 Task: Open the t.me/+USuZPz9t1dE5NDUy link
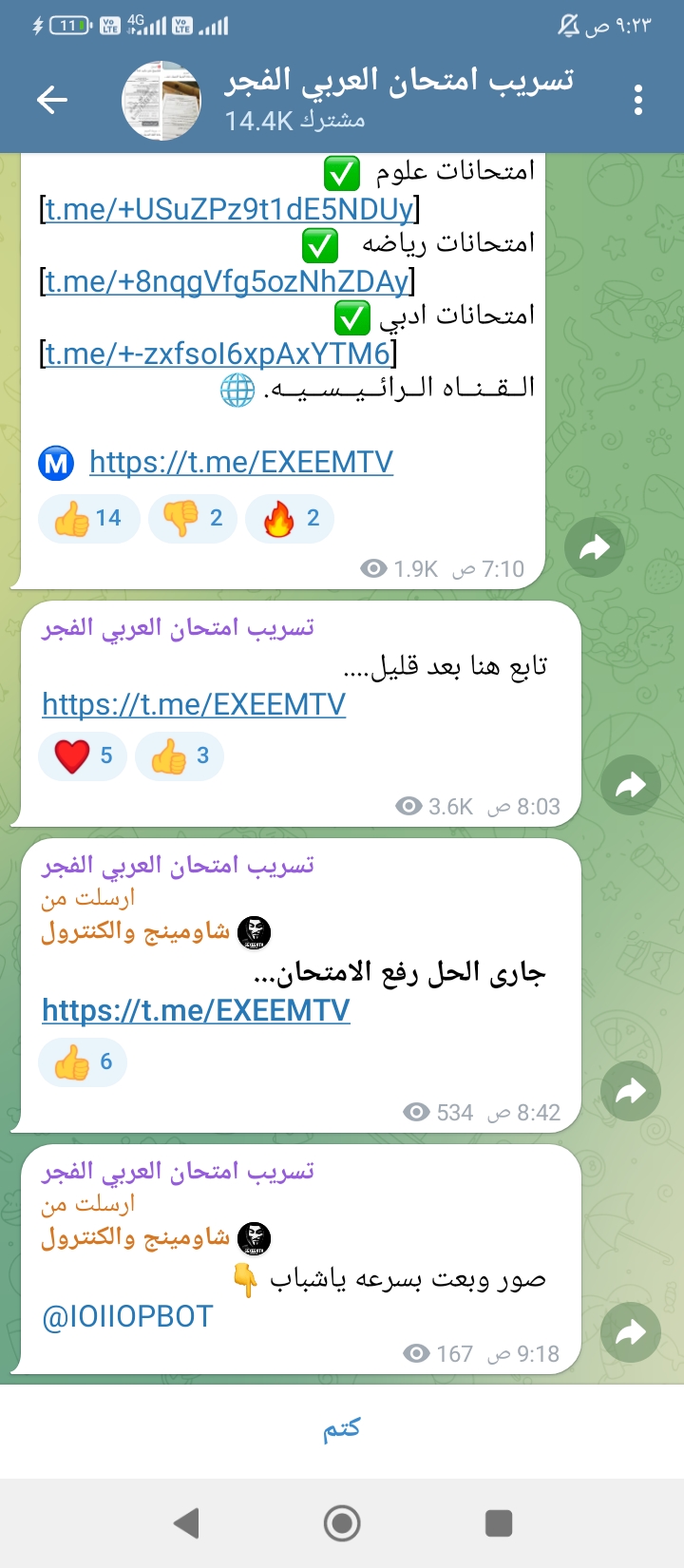(228, 209)
